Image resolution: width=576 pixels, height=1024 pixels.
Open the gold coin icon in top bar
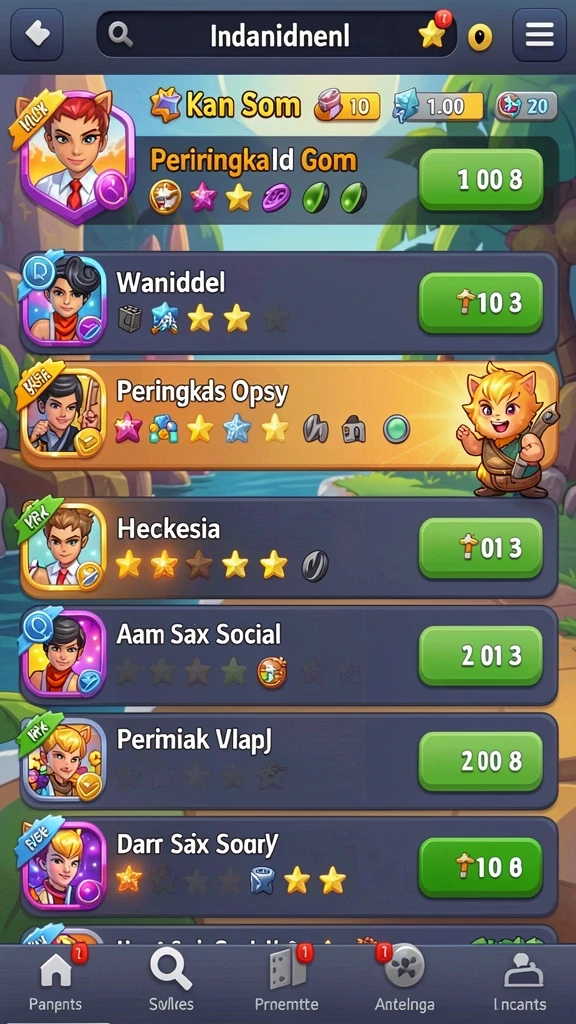point(480,38)
